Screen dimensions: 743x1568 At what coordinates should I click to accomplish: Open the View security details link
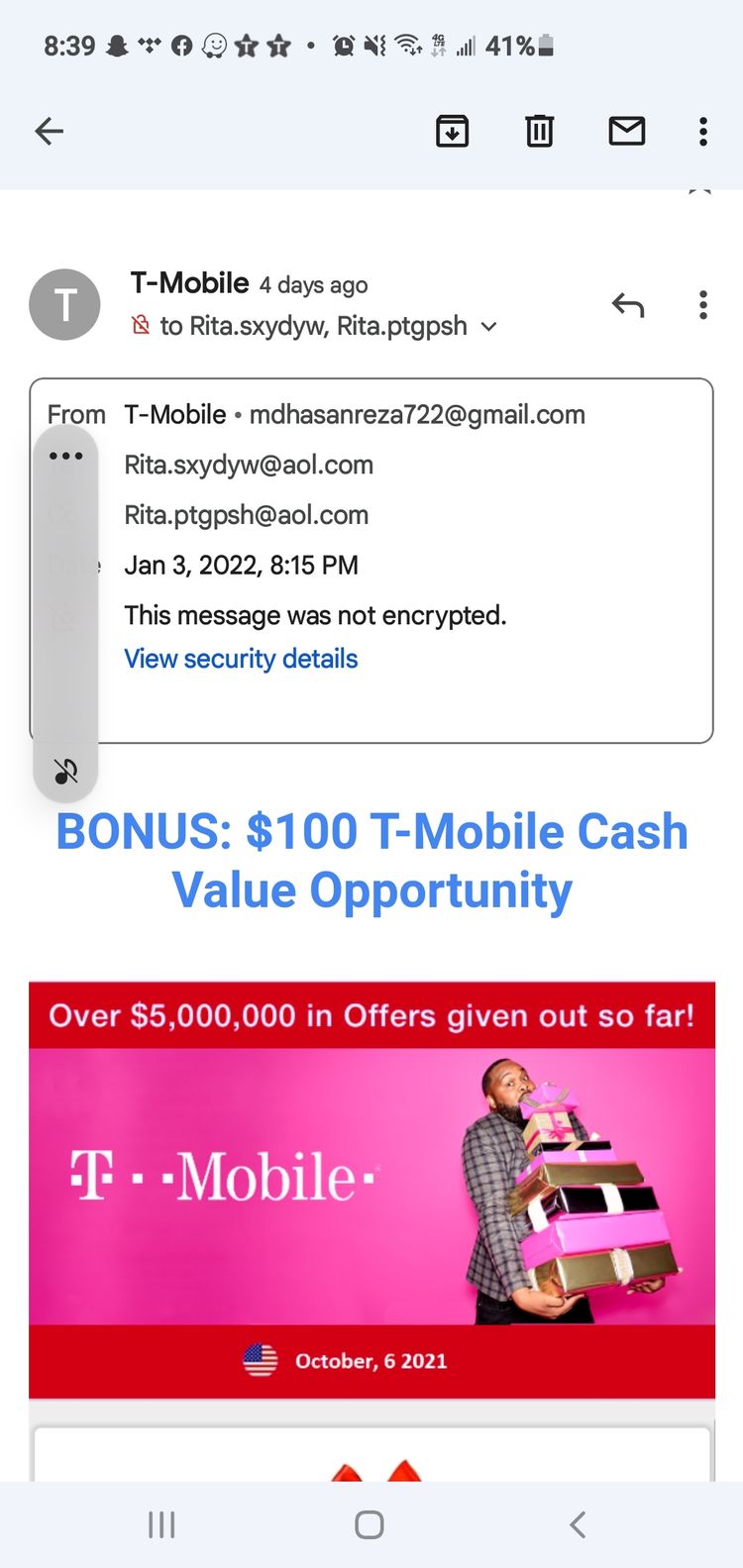[241, 659]
